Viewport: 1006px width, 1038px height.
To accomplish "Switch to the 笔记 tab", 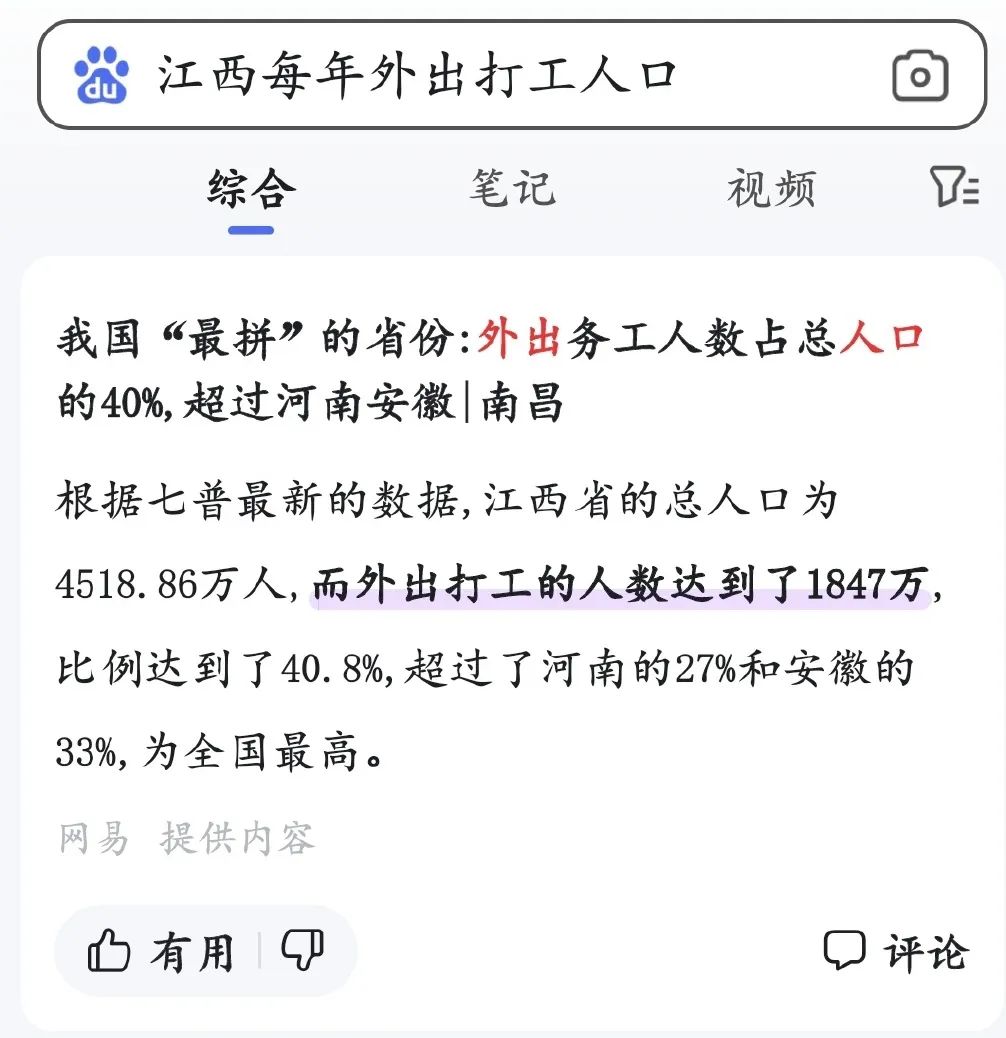I will coord(513,189).
